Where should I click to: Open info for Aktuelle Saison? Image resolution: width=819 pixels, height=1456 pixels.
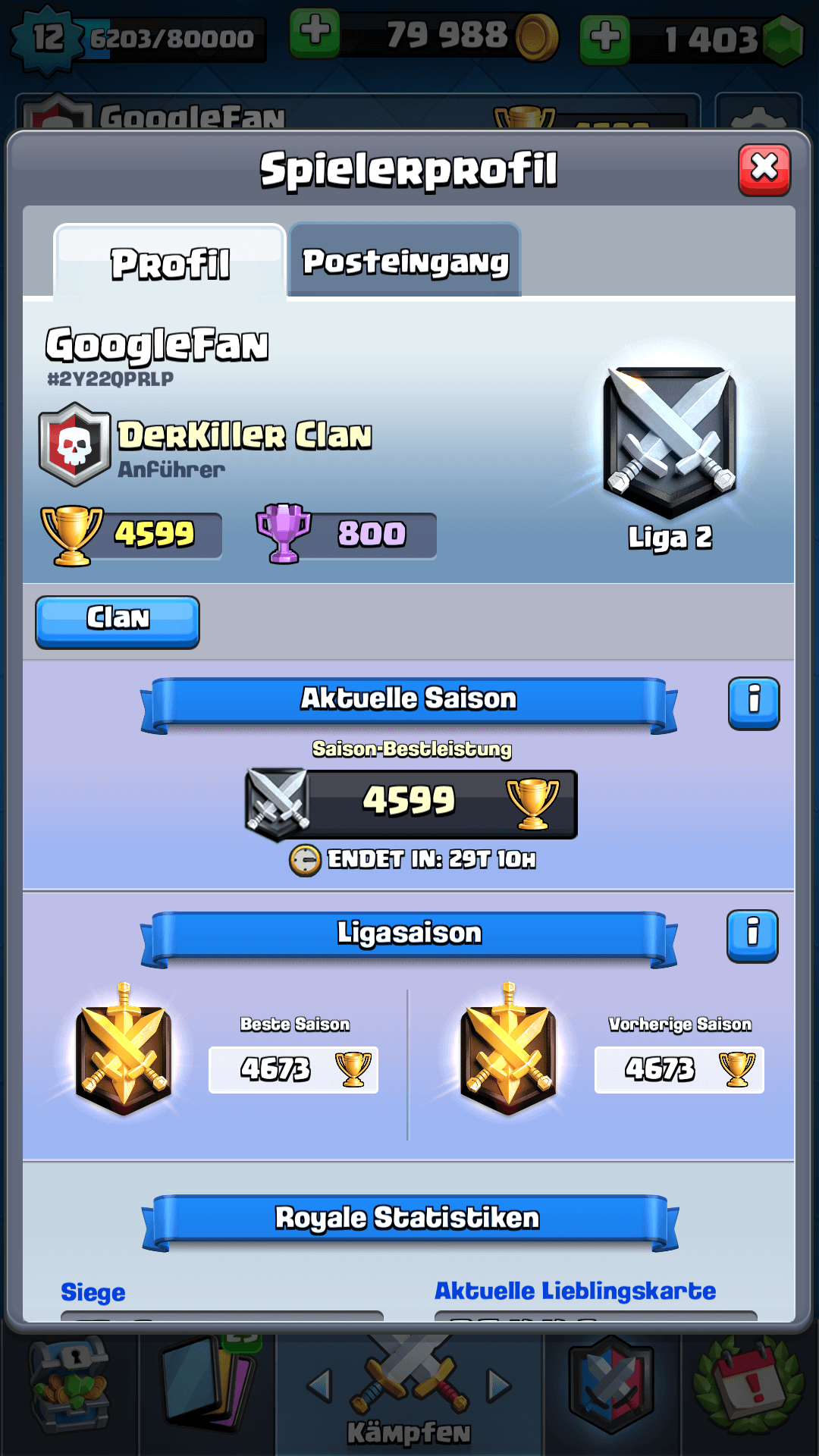coord(753,703)
